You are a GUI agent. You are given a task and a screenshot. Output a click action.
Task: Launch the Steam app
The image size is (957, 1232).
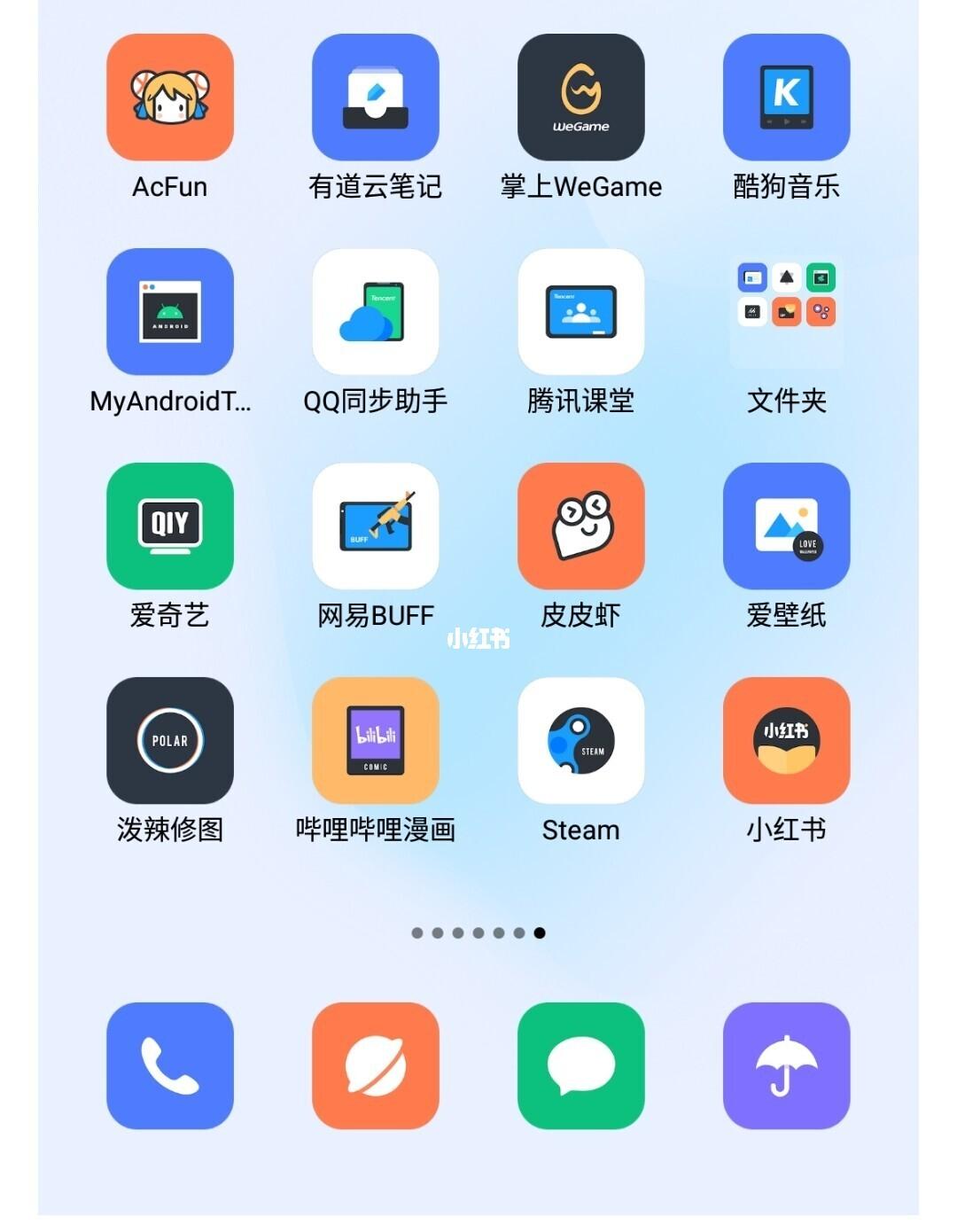[x=580, y=741]
